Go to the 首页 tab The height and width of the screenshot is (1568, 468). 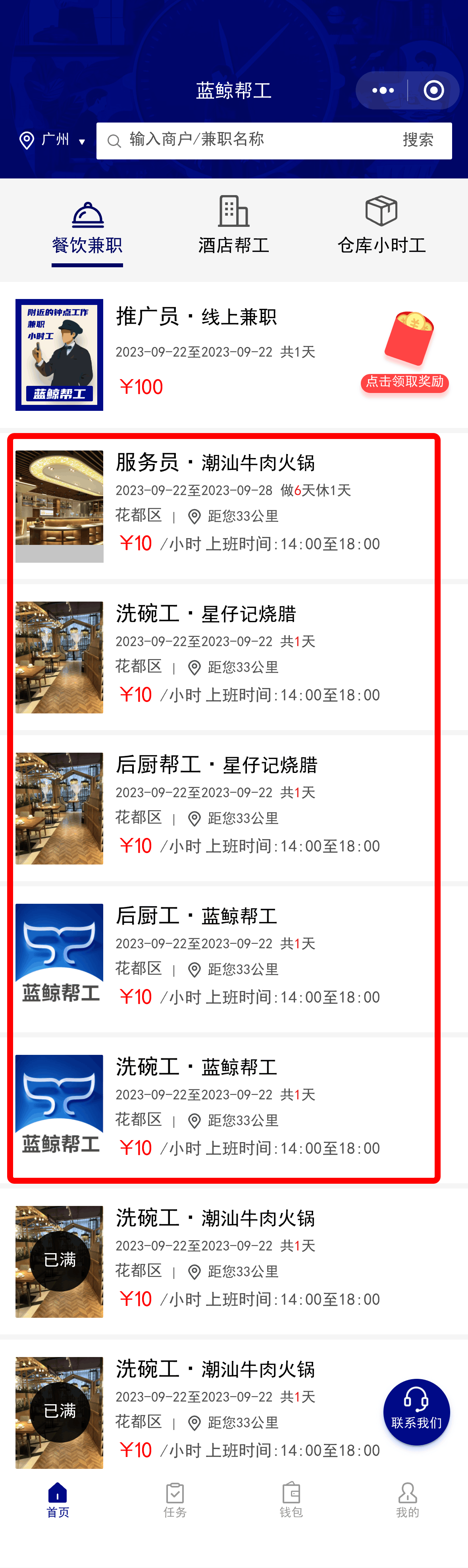click(58, 1500)
